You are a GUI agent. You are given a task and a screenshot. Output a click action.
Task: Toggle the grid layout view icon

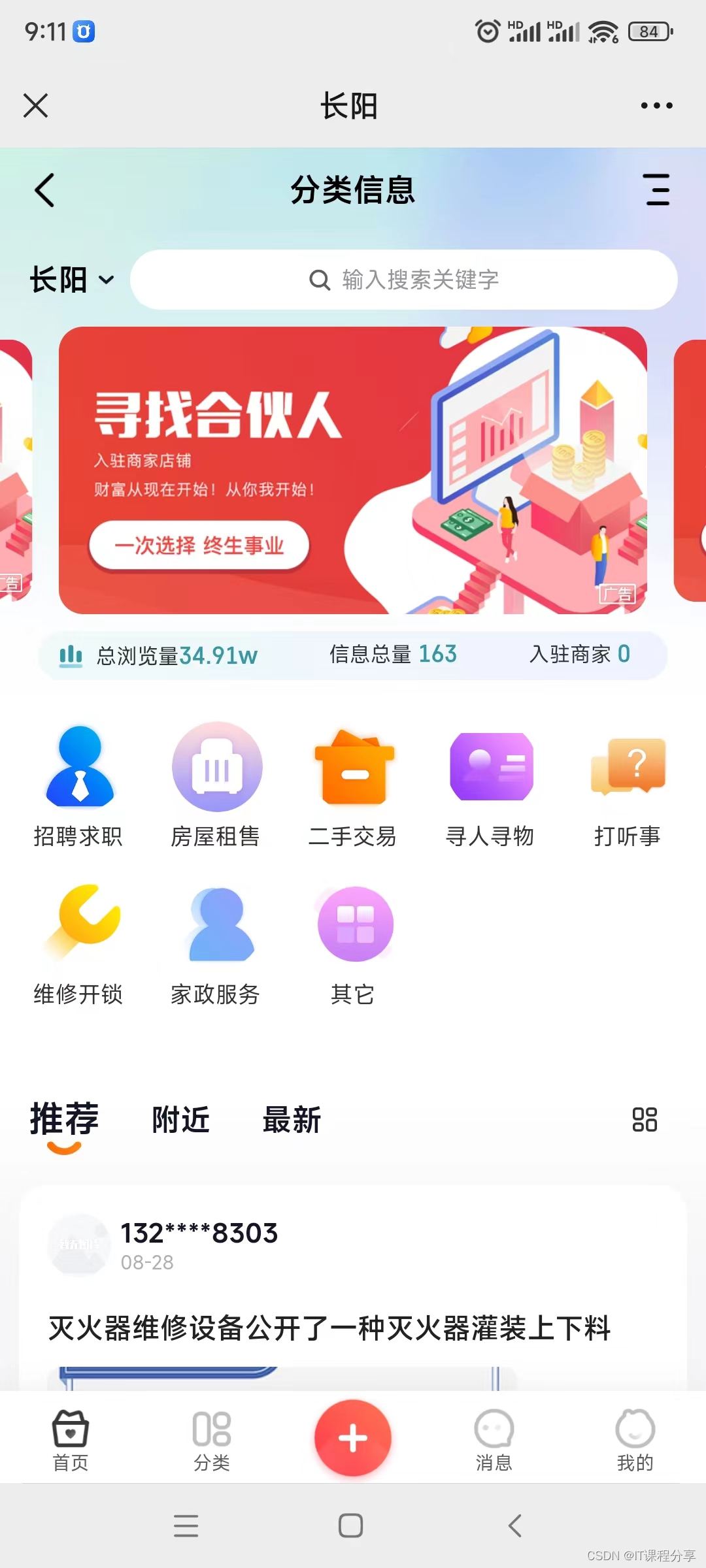pyautogui.click(x=645, y=1120)
